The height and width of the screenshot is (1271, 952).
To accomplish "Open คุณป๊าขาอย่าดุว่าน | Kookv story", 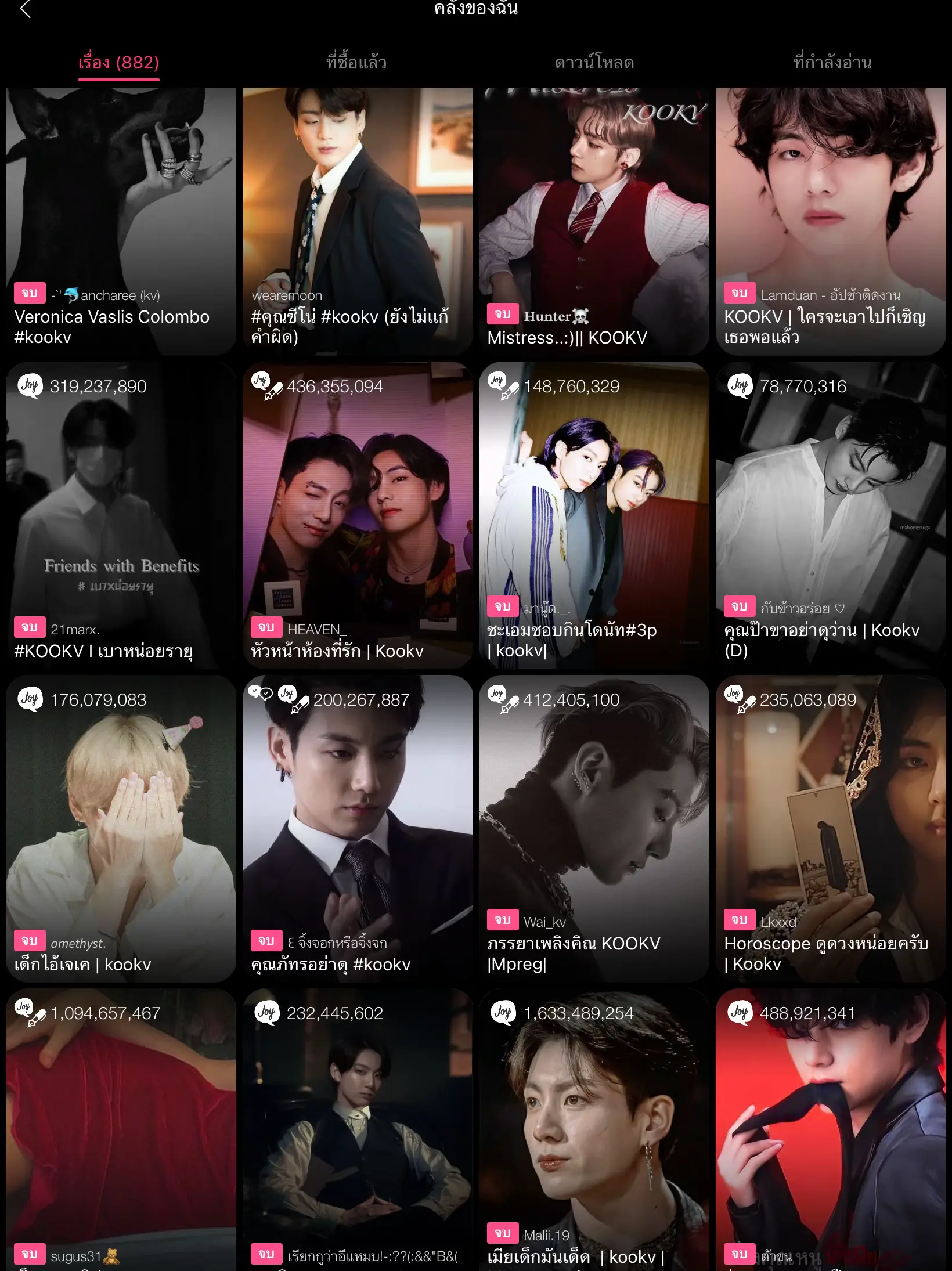I will (x=831, y=515).
